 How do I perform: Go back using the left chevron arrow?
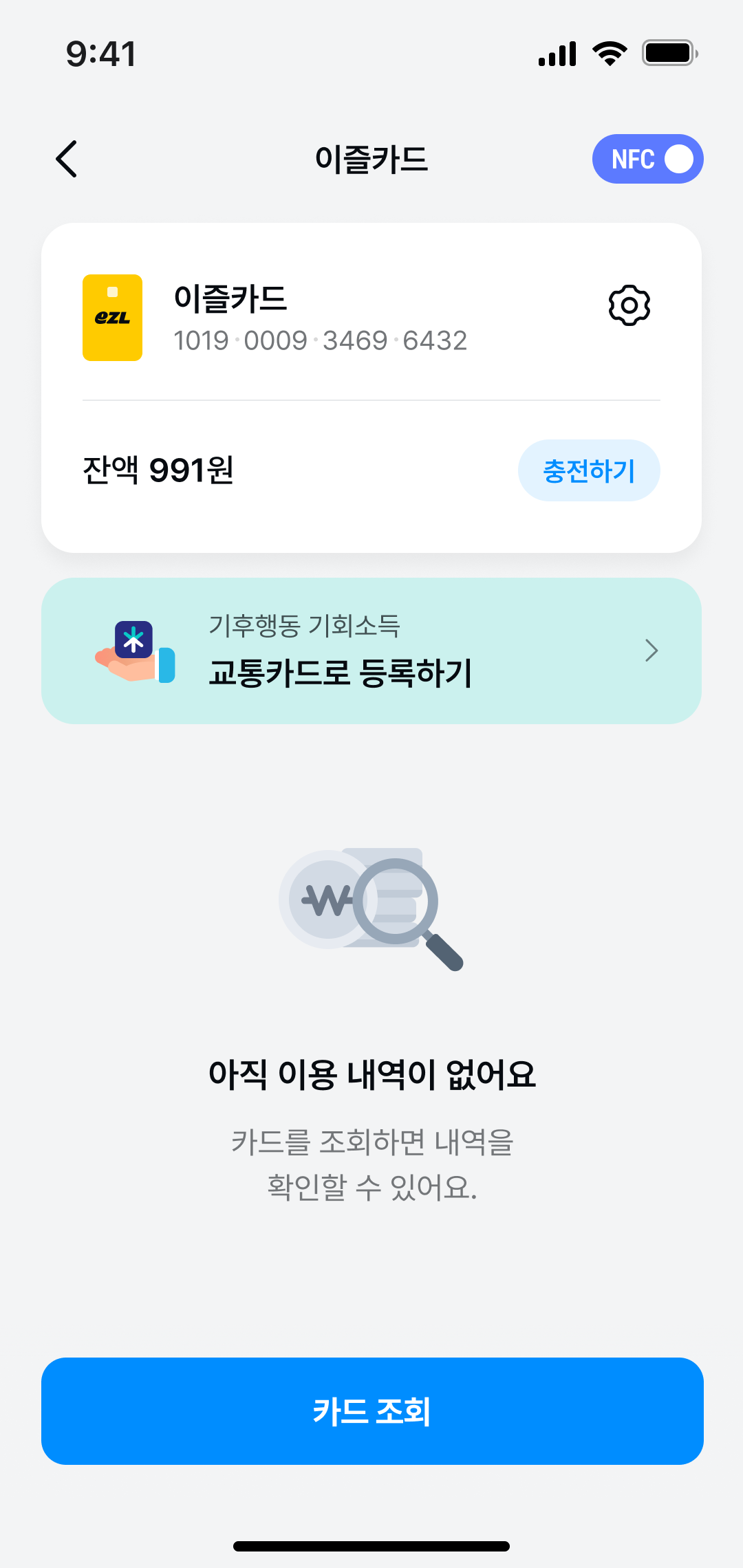[65, 159]
